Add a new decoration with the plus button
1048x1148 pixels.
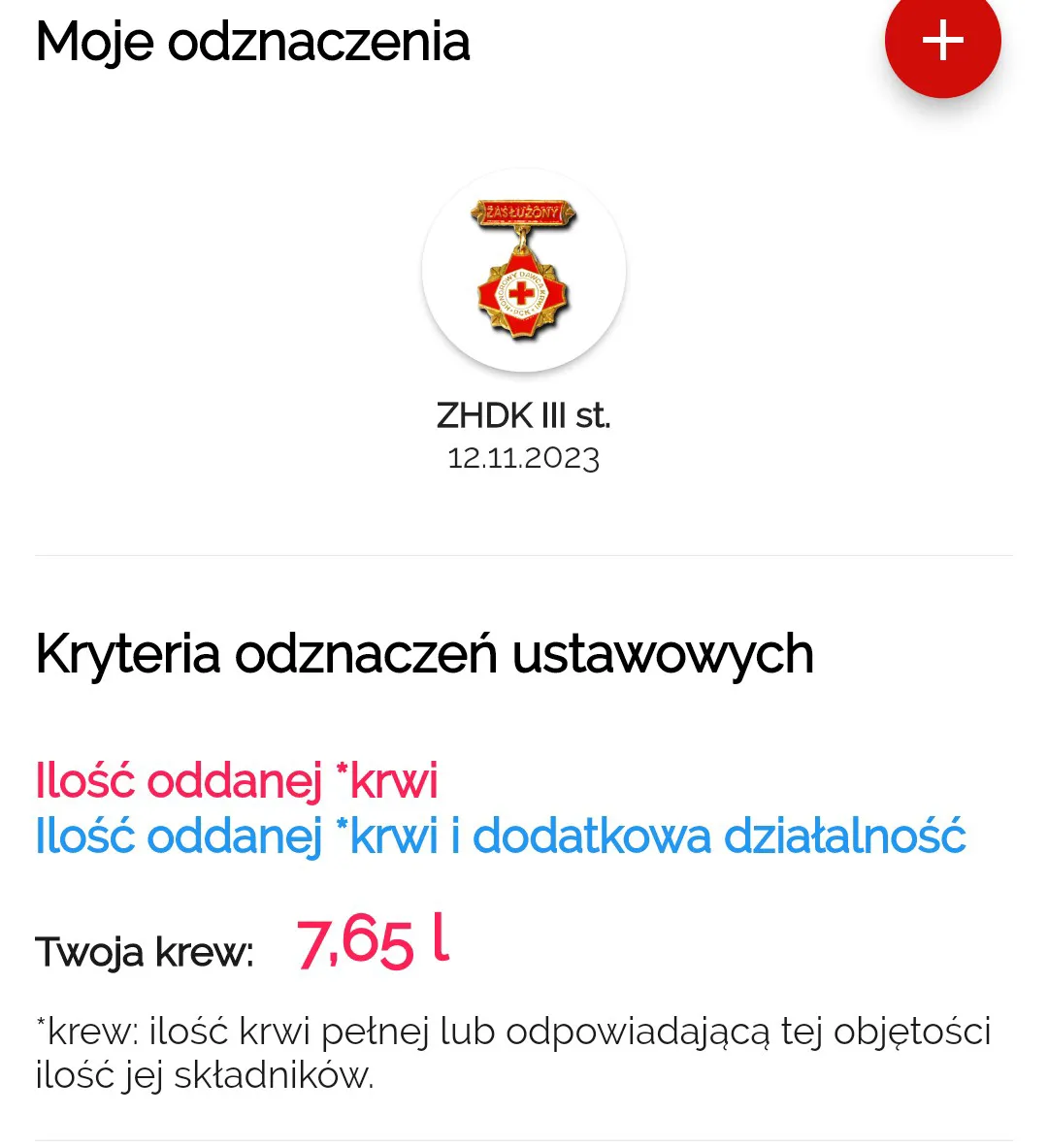[x=942, y=41]
